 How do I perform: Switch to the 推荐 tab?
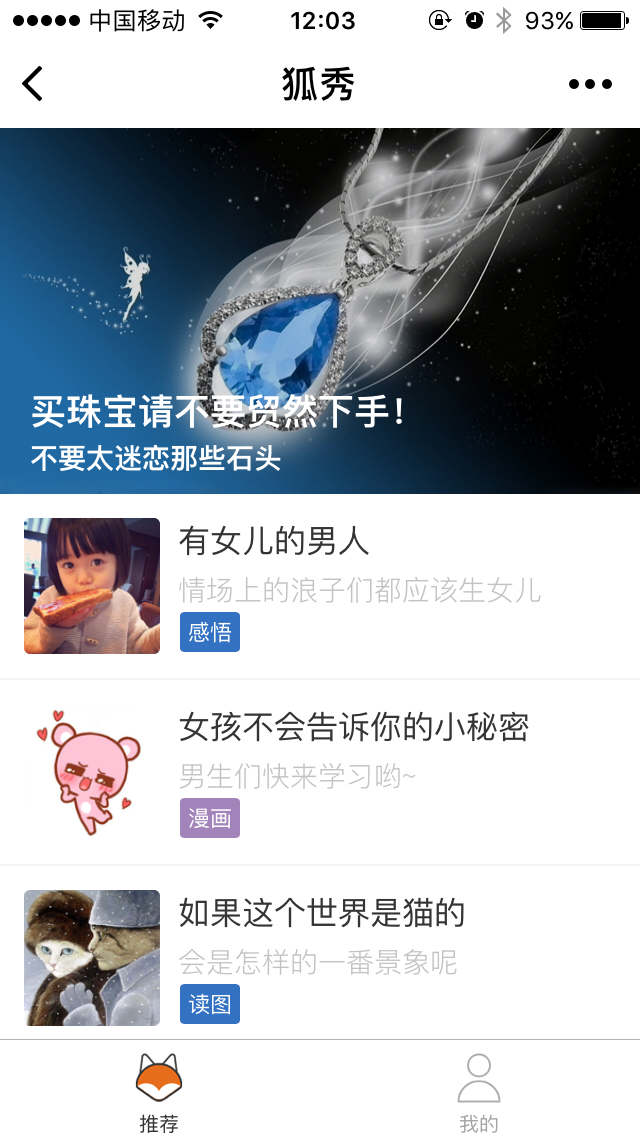[x=159, y=1092]
